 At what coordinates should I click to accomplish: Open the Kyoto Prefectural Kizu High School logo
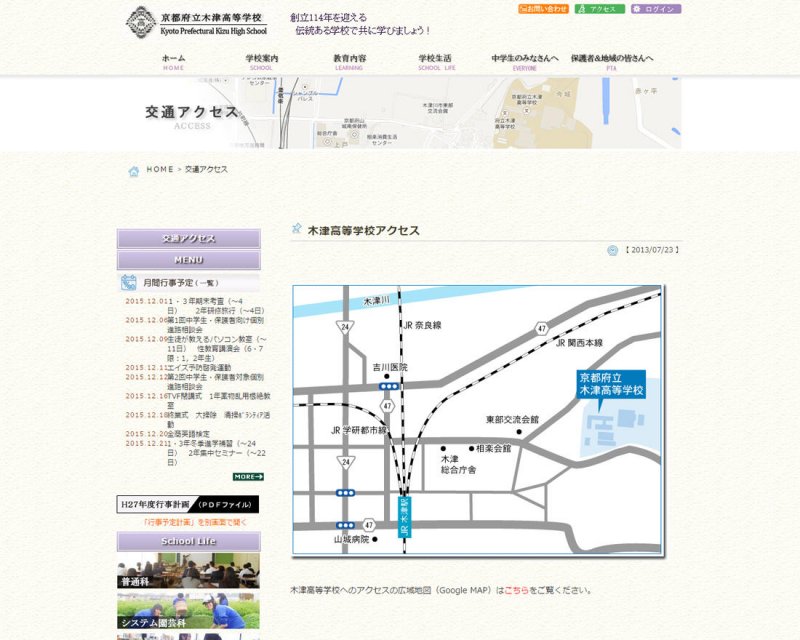click(x=198, y=21)
